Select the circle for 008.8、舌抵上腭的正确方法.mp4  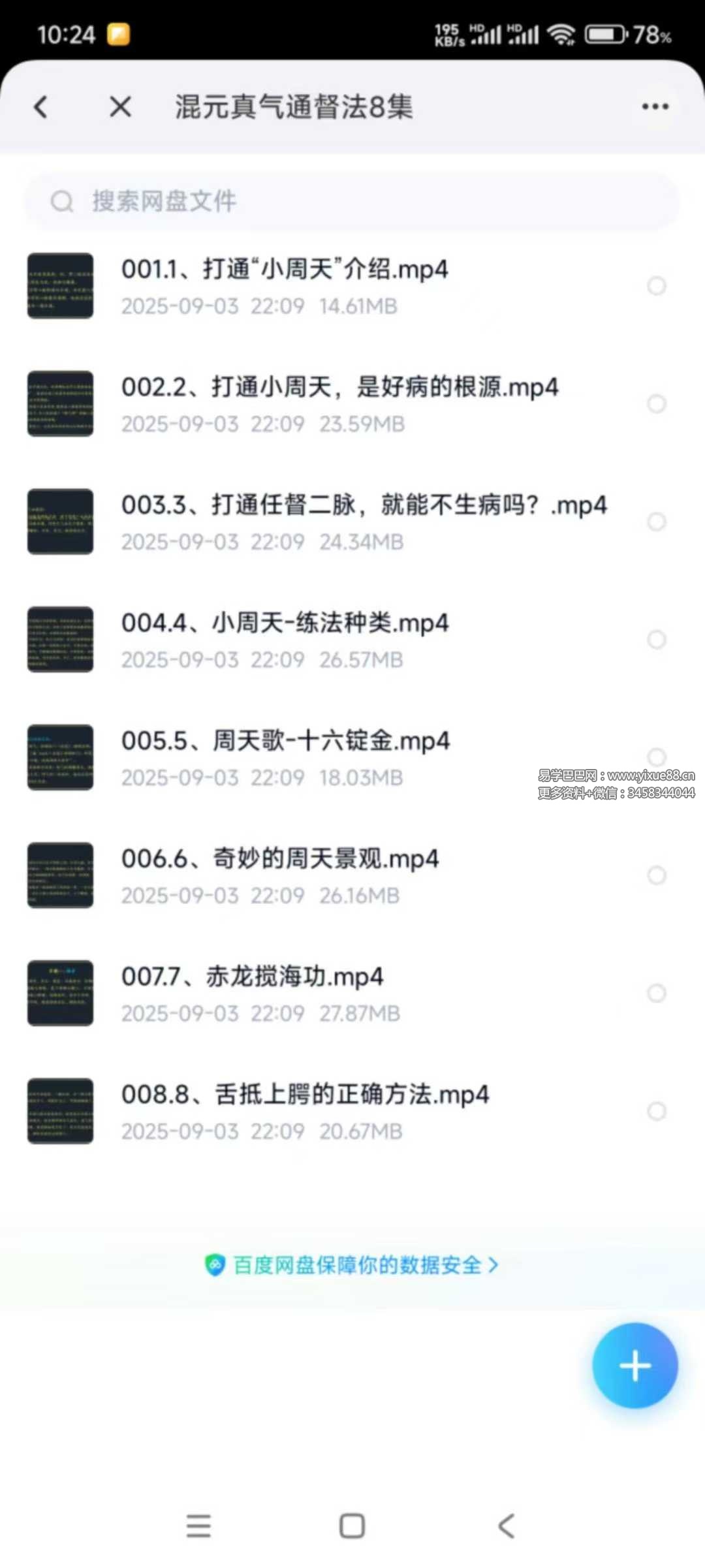[x=656, y=1111]
